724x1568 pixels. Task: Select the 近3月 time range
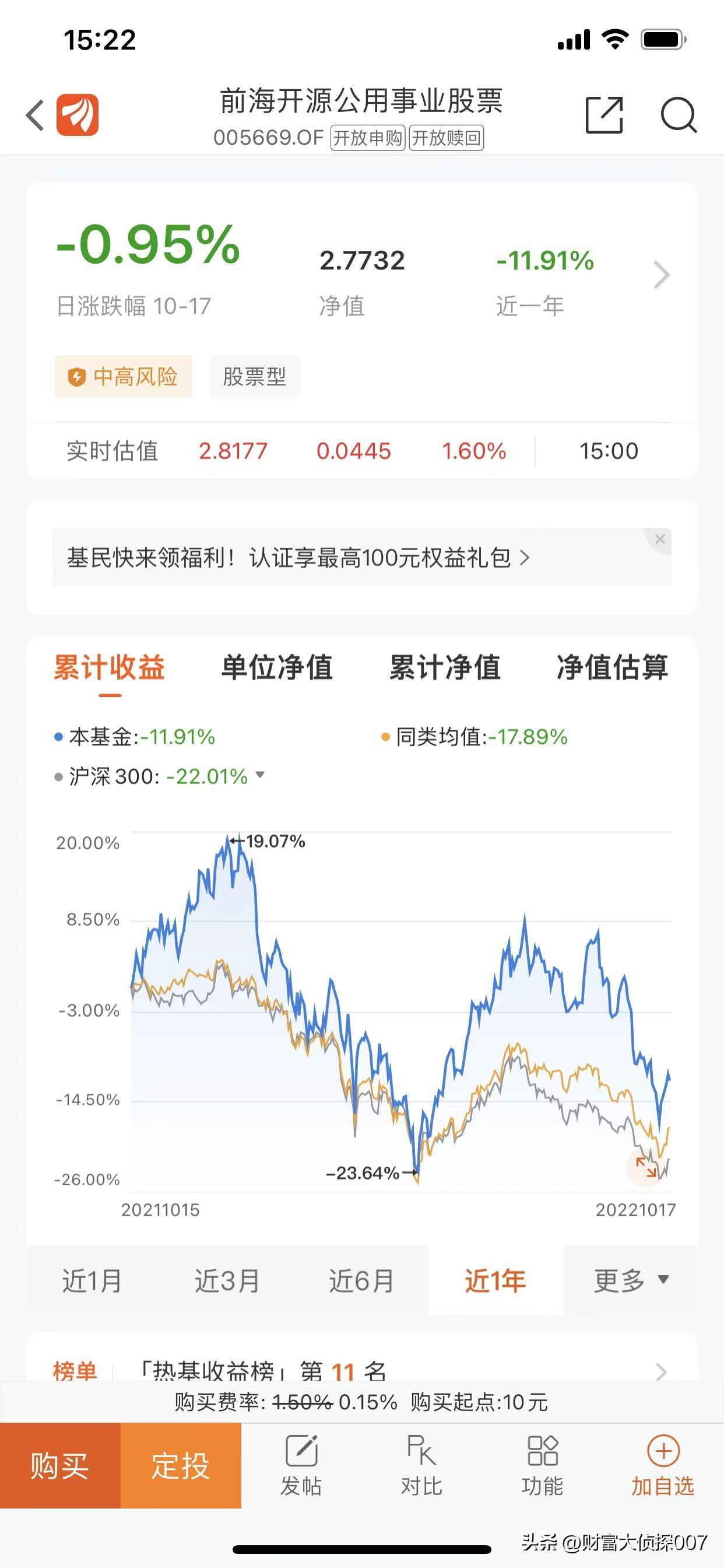coord(227,1280)
